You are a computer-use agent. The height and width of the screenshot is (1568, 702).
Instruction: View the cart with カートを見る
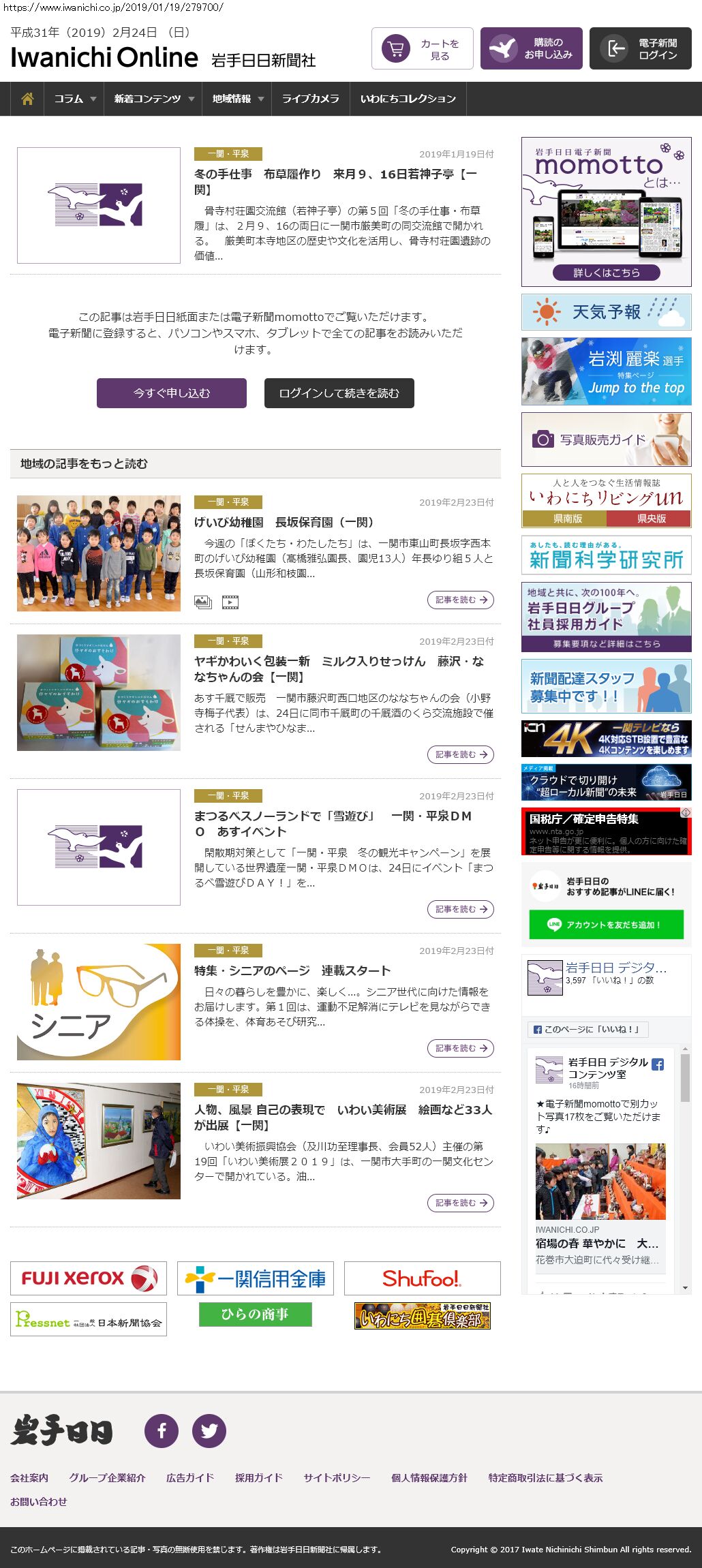(422, 49)
